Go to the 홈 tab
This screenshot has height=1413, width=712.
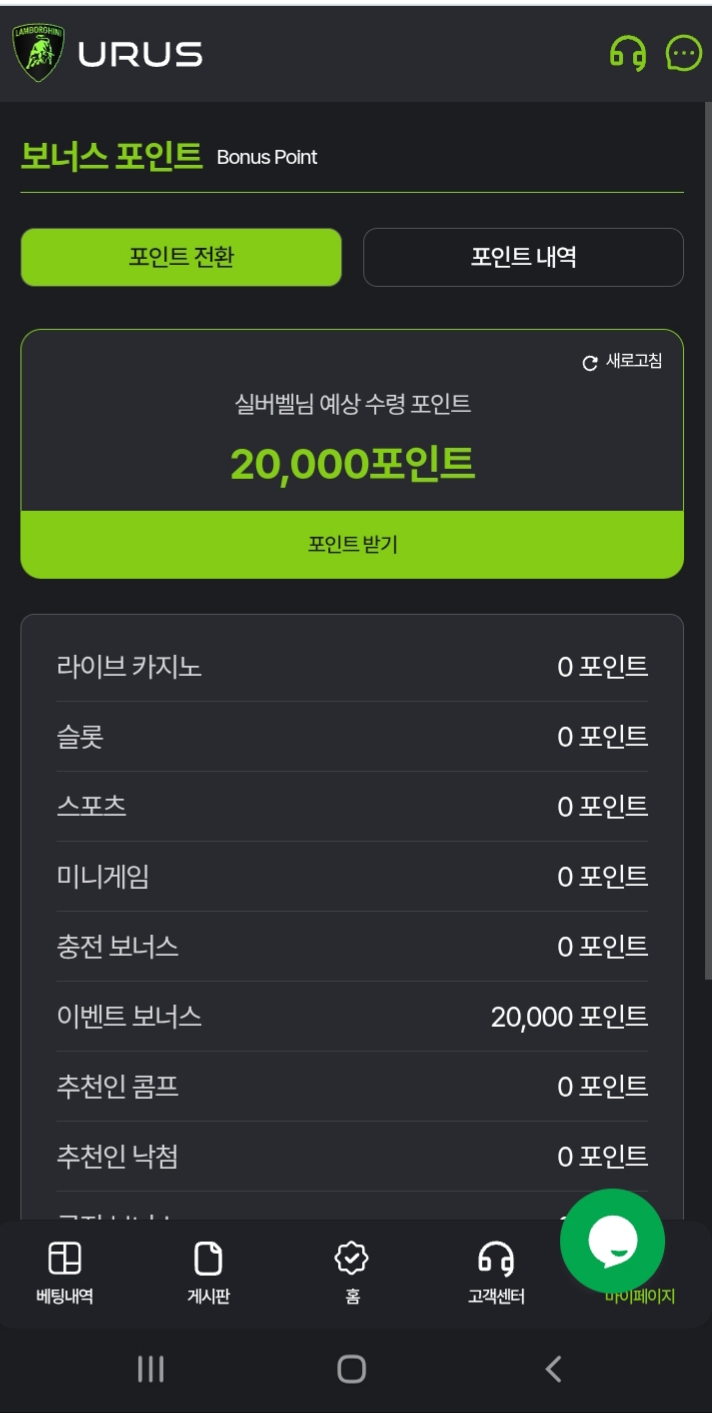point(352,1273)
